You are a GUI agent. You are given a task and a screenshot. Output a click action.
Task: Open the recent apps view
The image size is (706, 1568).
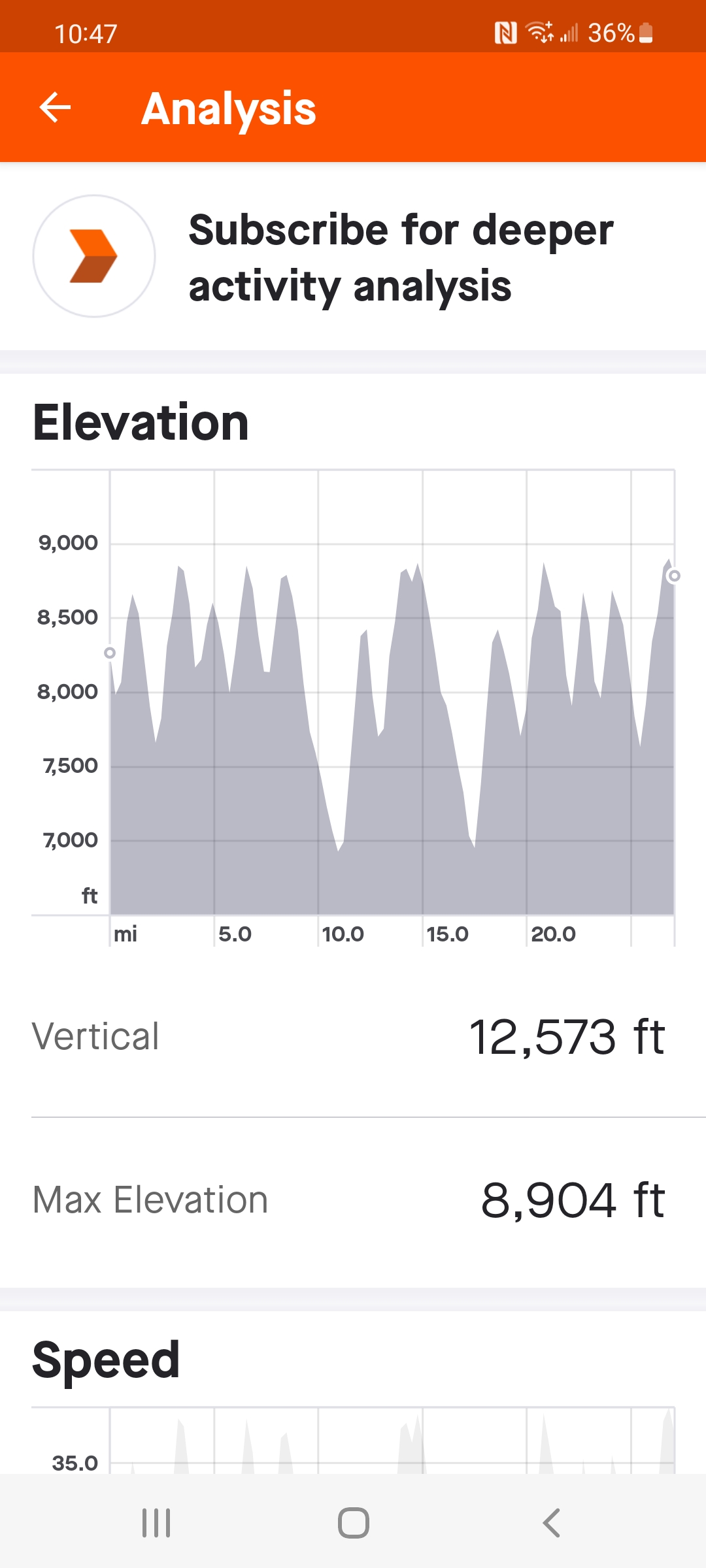(x=156, y=1523)
